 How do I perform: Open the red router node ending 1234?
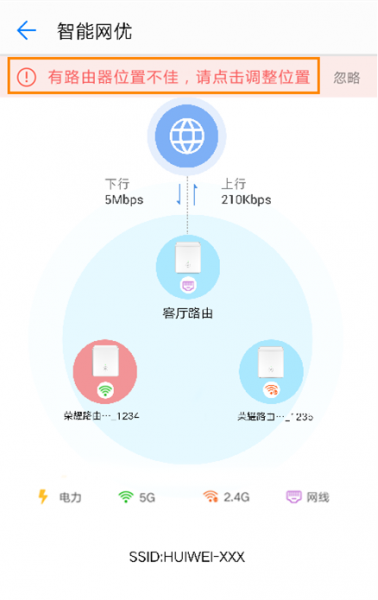coord(105,372)
